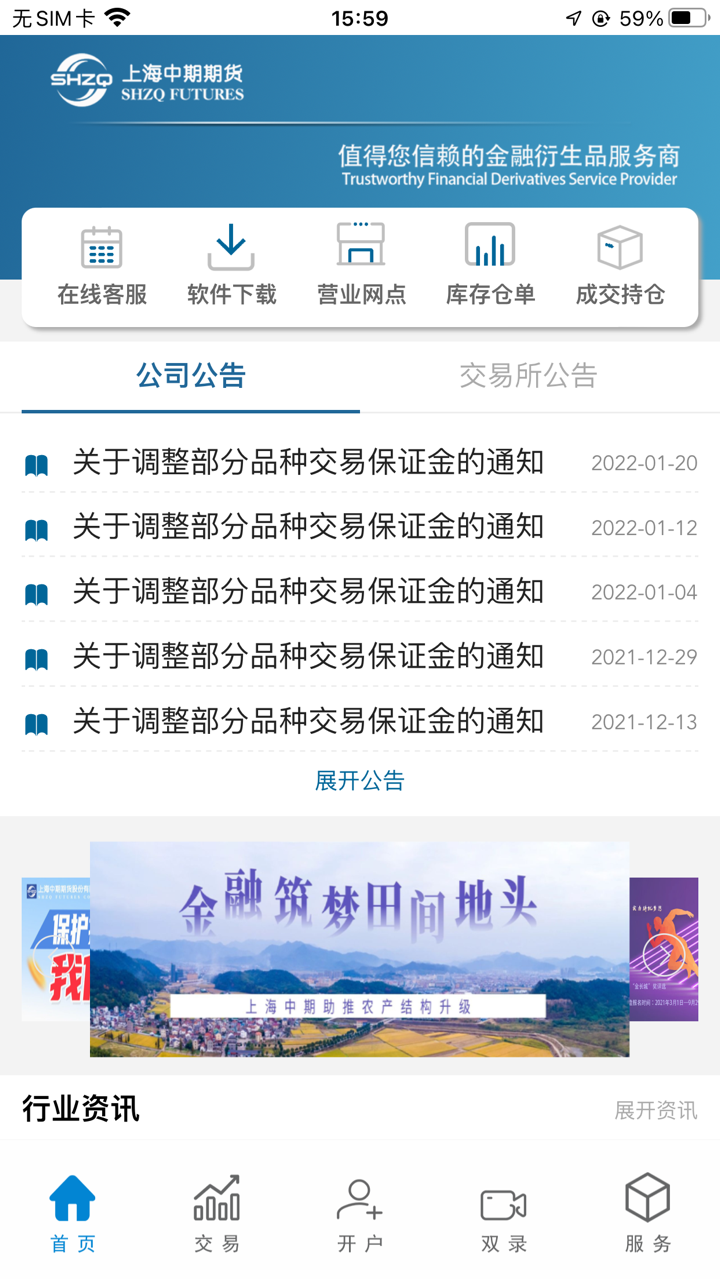Switch to the 服务 services tab

tap(647, 1213)
